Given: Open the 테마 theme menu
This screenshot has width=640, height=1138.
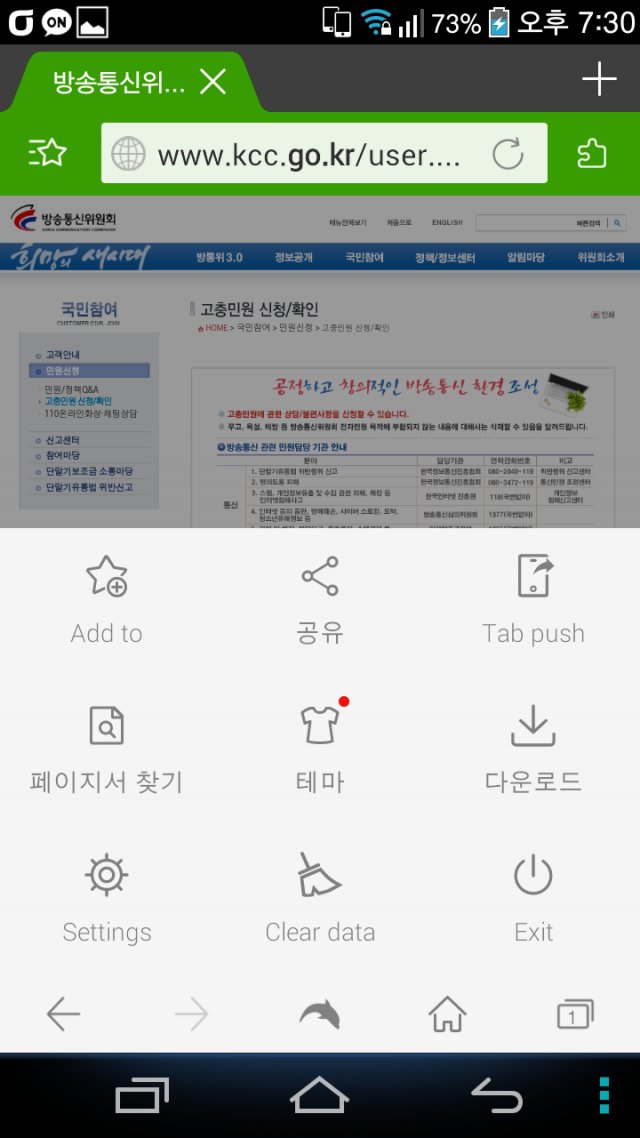Looking at the screenshot, I should pyautogui.click(x=320, y=750).
